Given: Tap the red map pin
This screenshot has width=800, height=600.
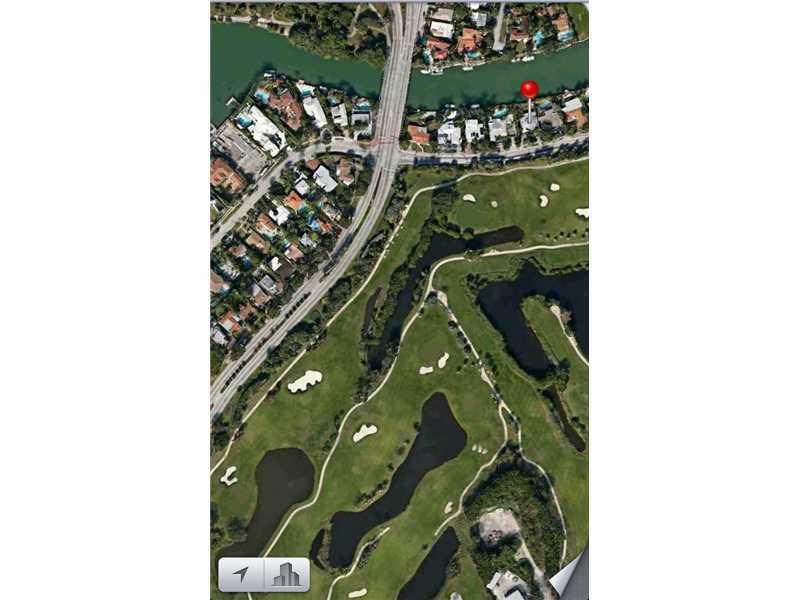Looking at the screenshot, I should pyautogui.click(x=529, y=90).
